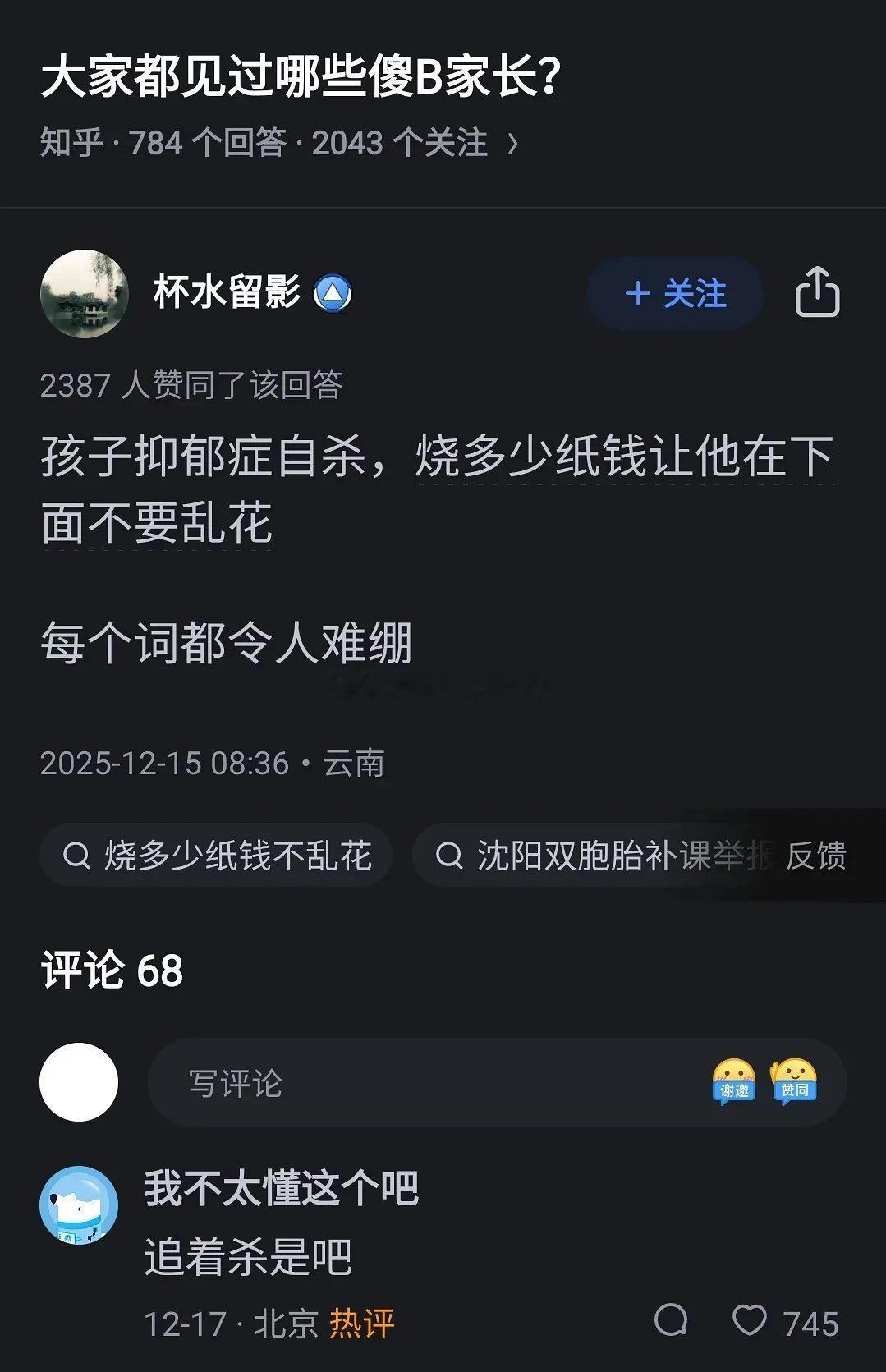Click the 写评论 comment input field
The image size is (886, 1372).
coord(370,1084)
